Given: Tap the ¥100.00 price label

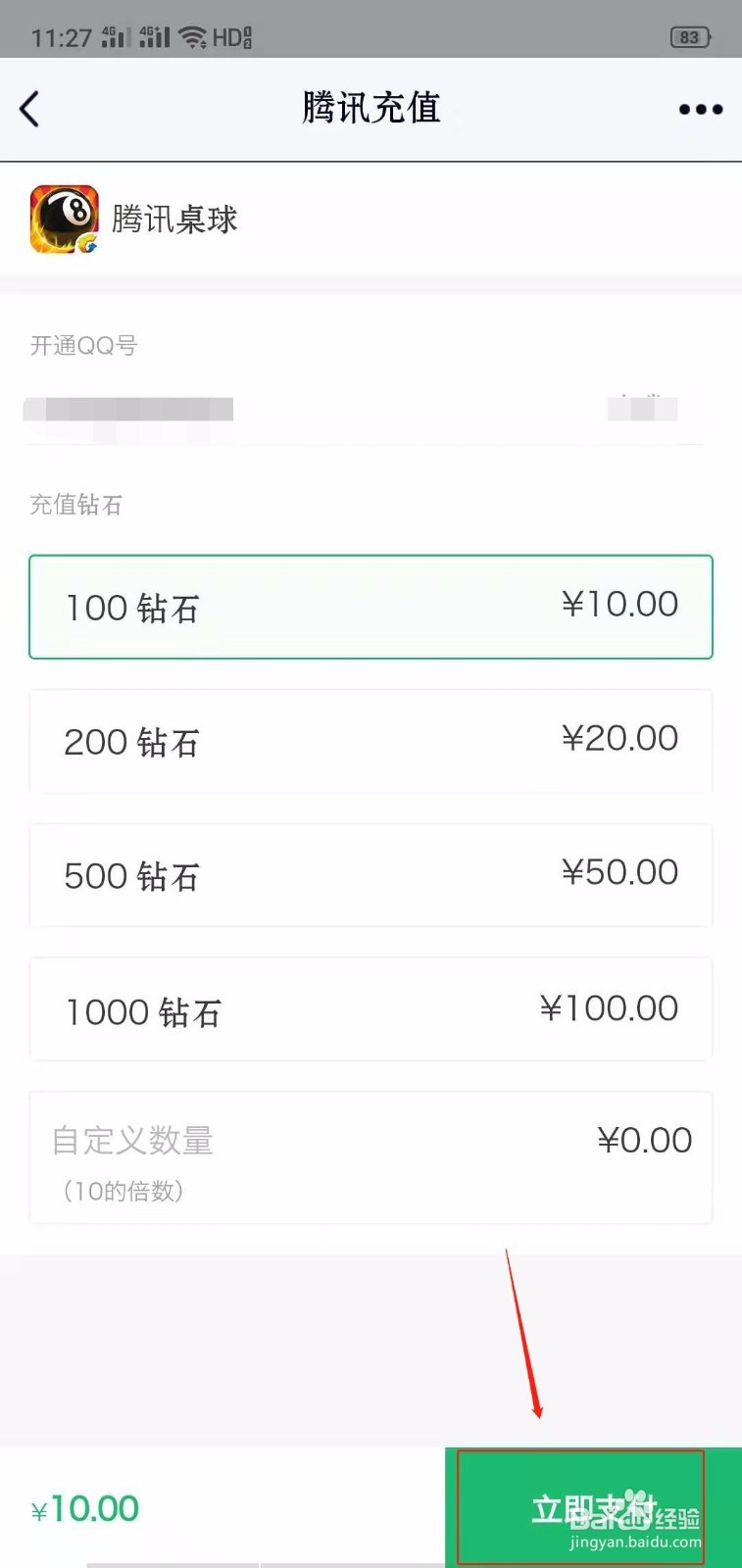Looking at the screenshot, I should [609, 1007].
